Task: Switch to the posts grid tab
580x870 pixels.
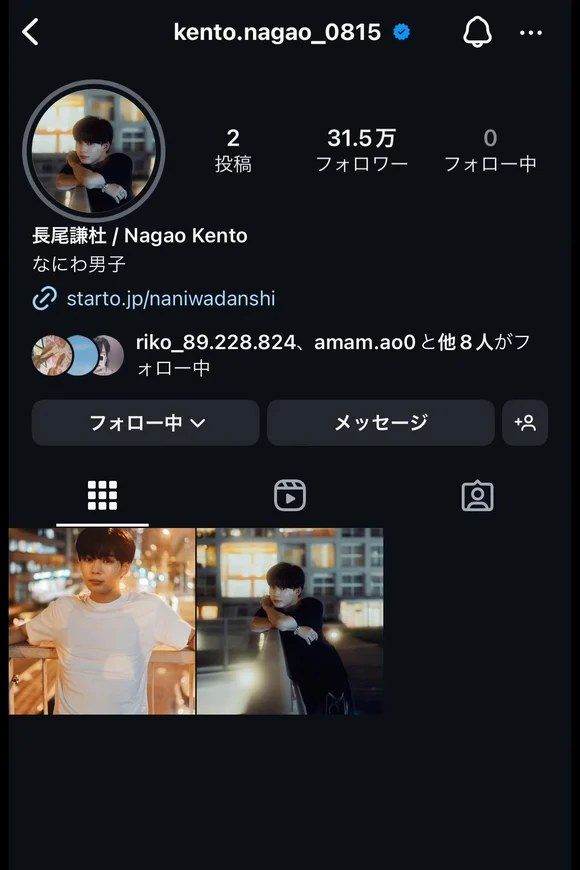Action: [x=102, y=495]
